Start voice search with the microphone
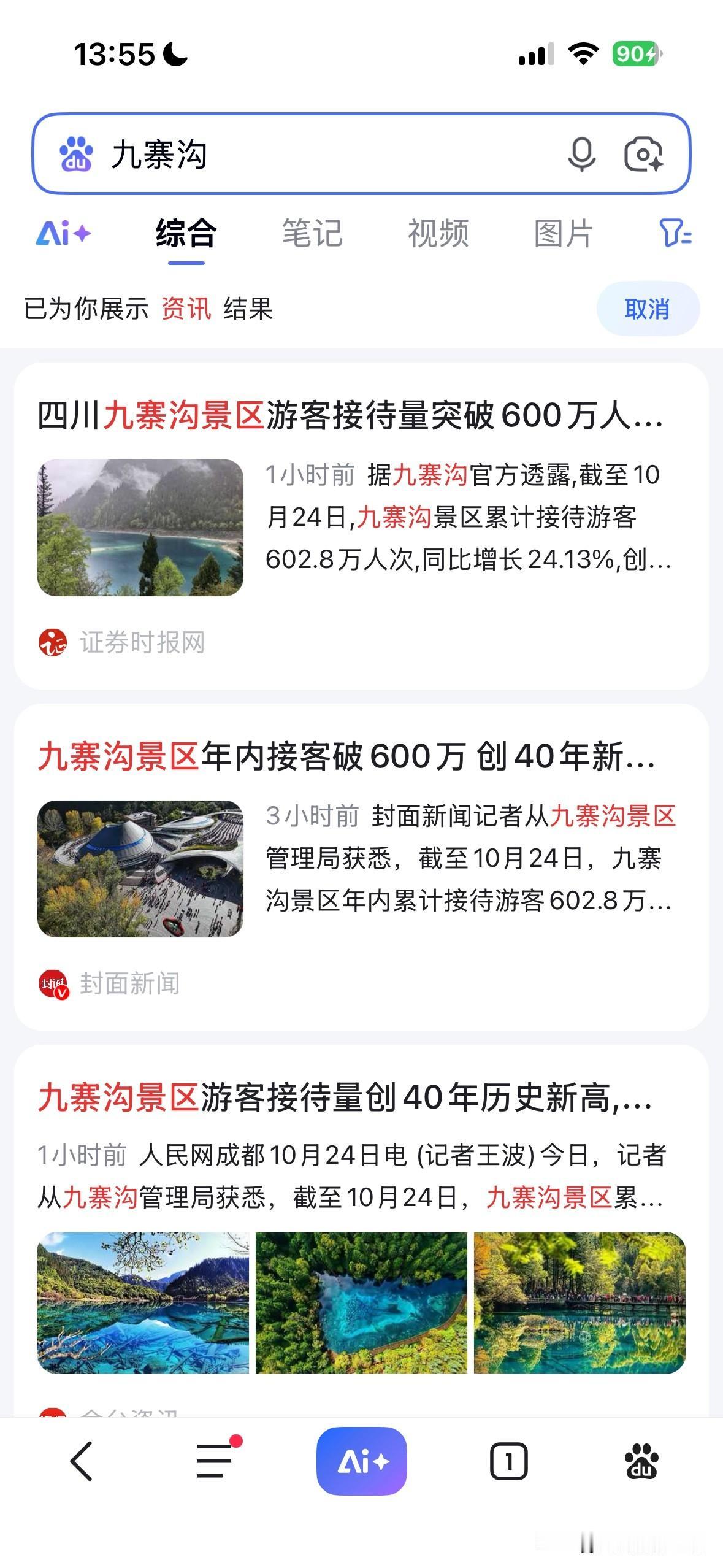 (x=581, y=154)
